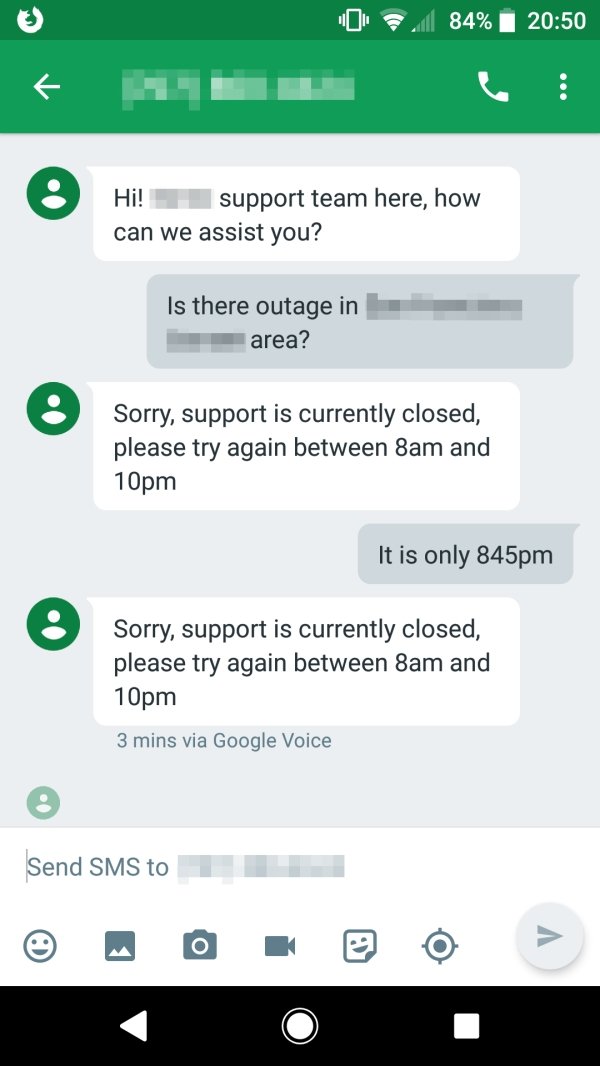The image size is (600, 1066).
Task: Tap the contact avatar beside the greeting message
Action: (53, 193)
